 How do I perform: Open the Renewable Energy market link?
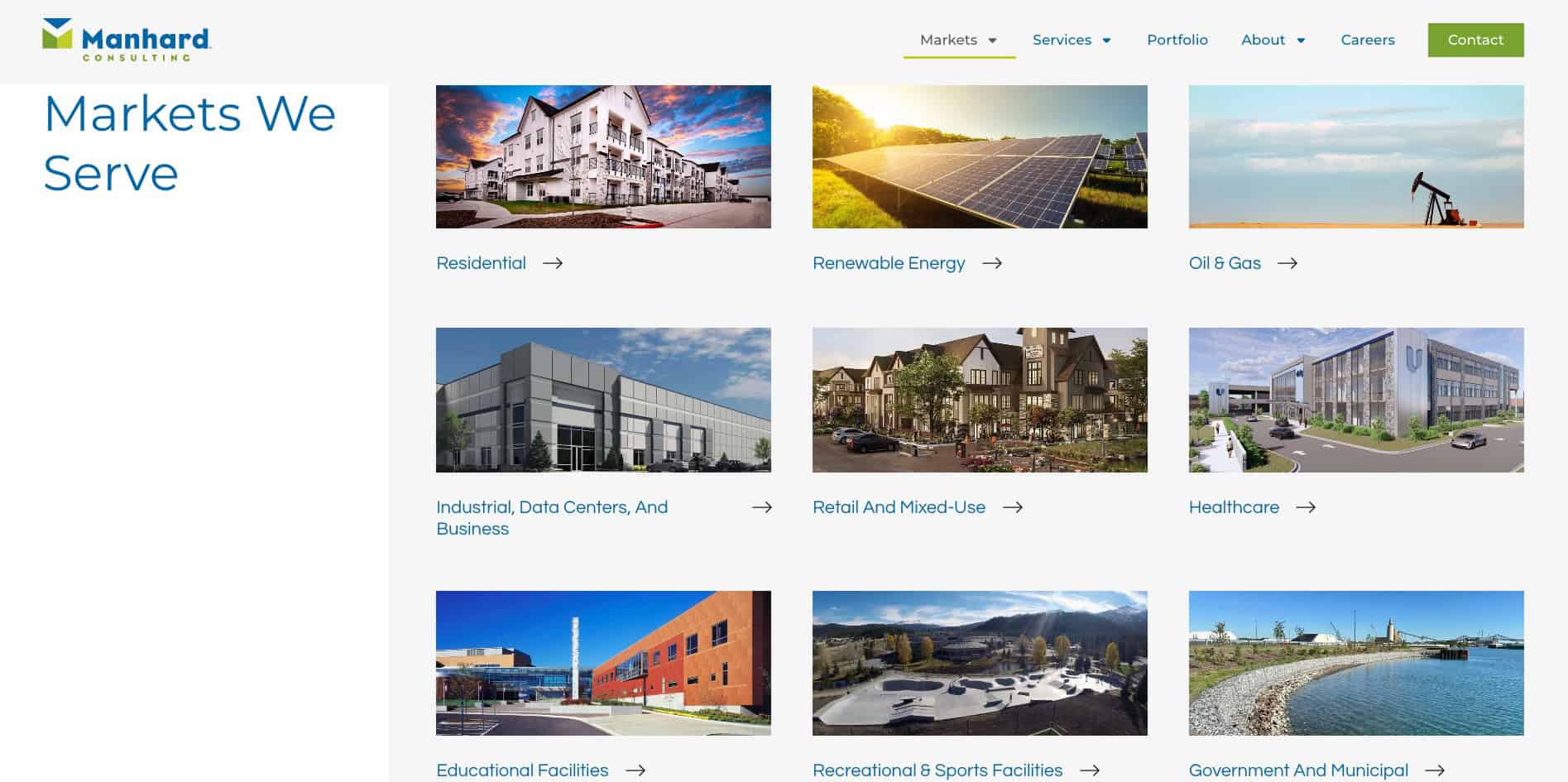tap(889, 263)
